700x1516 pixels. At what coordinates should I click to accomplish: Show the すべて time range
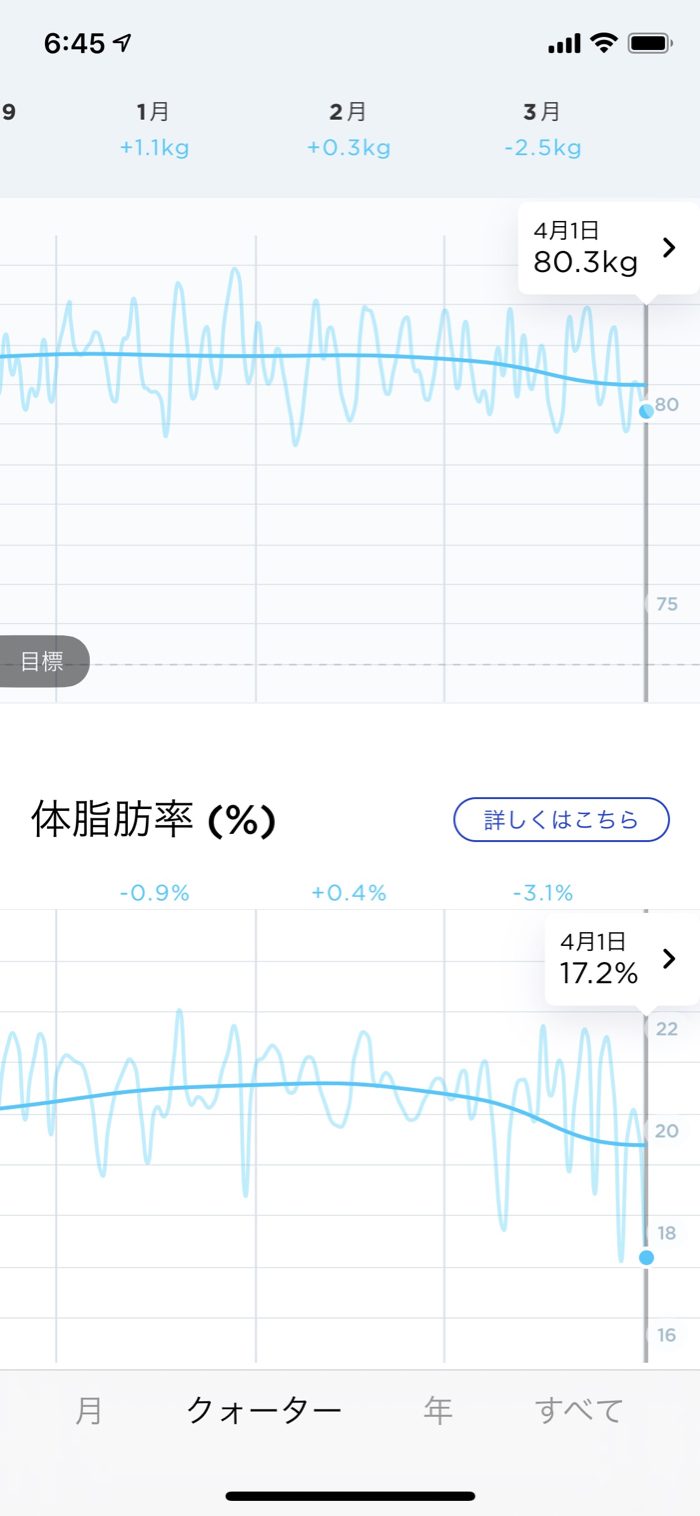(579, 1411)
